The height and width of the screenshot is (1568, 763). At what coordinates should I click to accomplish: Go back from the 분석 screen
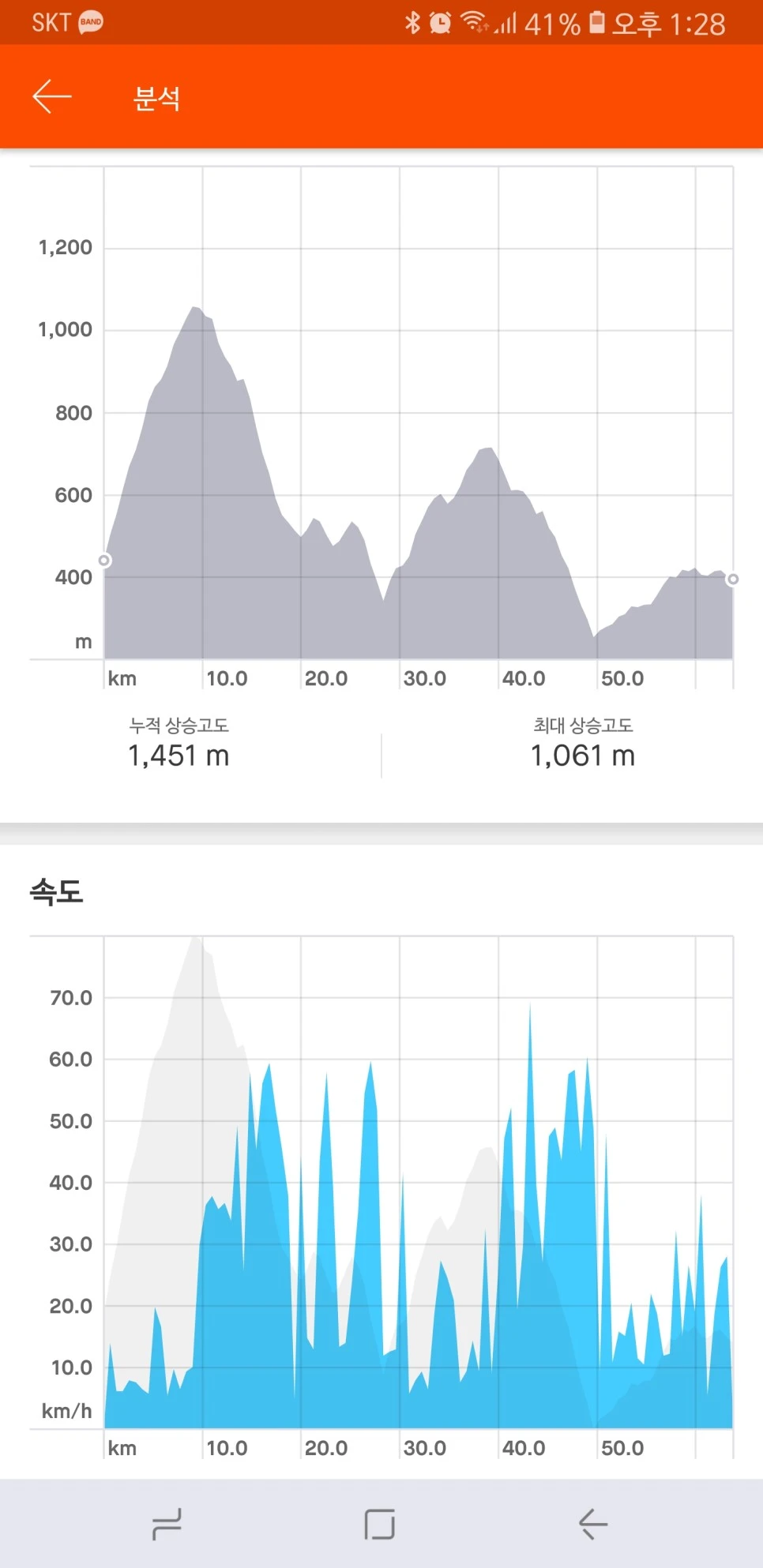[x=52, y=97]
